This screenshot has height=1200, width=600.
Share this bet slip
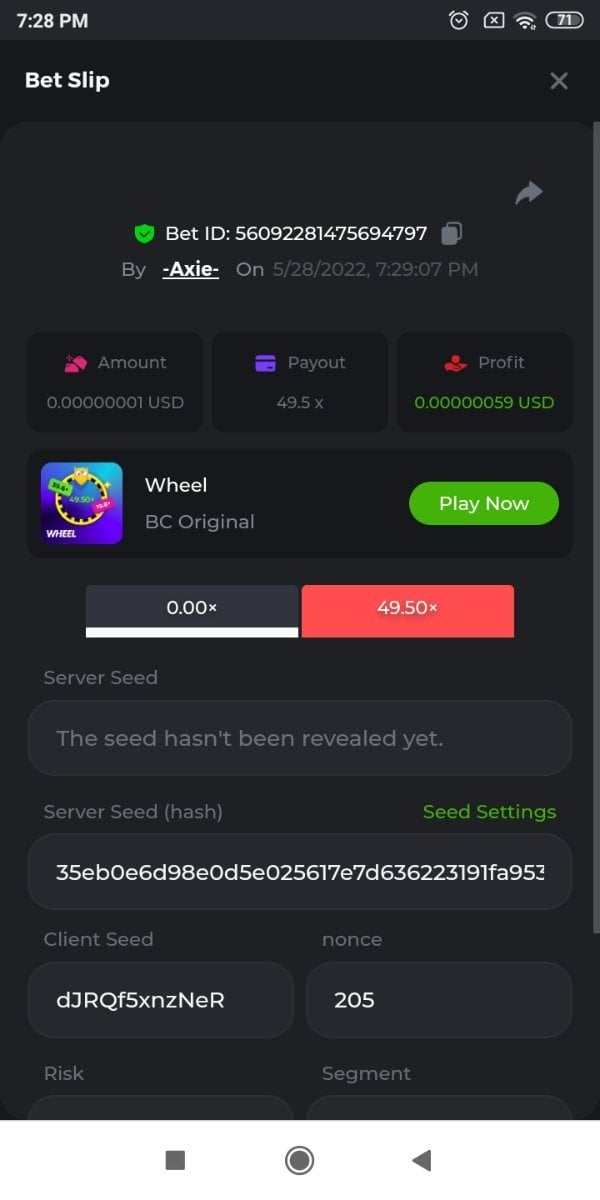(x=528, y=193)
